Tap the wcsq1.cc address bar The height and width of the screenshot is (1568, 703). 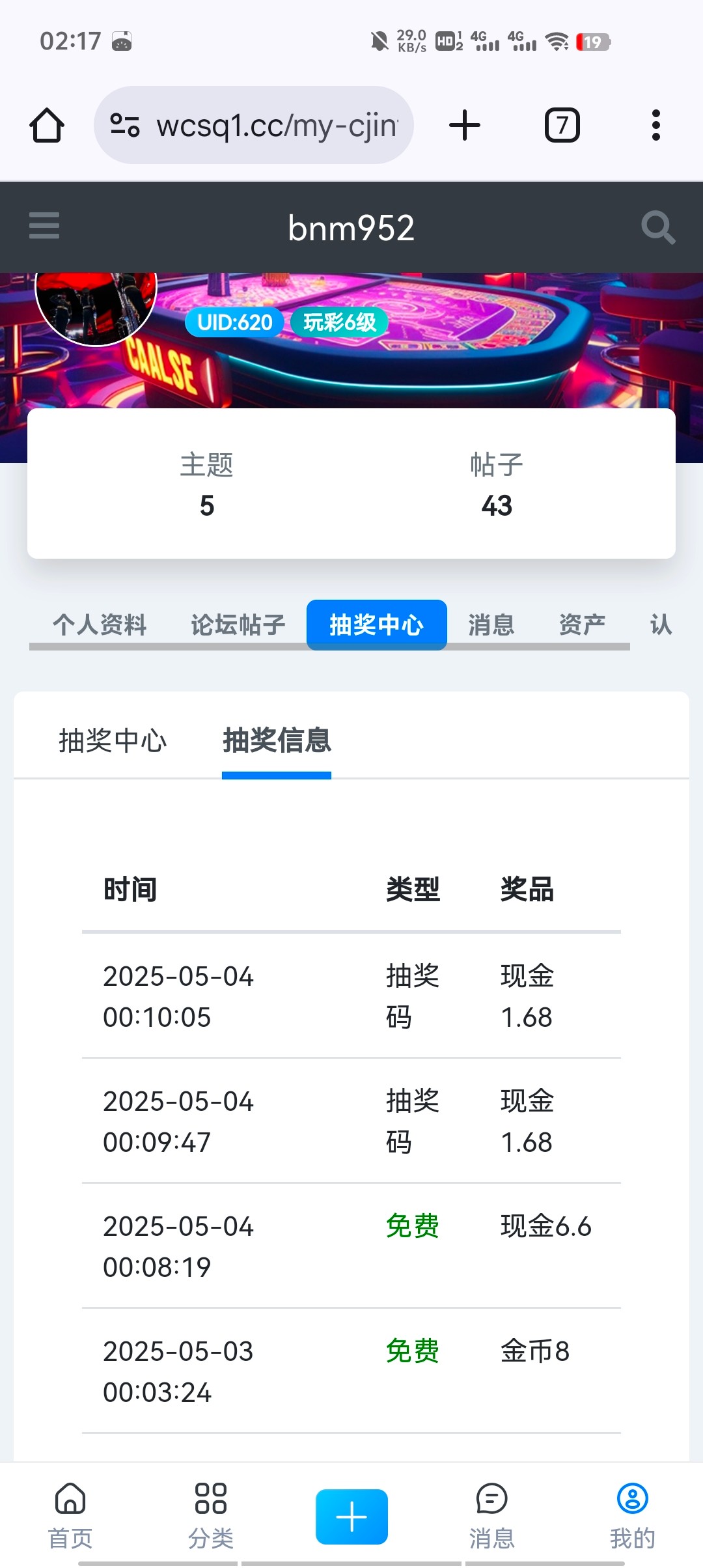[254, 125]
